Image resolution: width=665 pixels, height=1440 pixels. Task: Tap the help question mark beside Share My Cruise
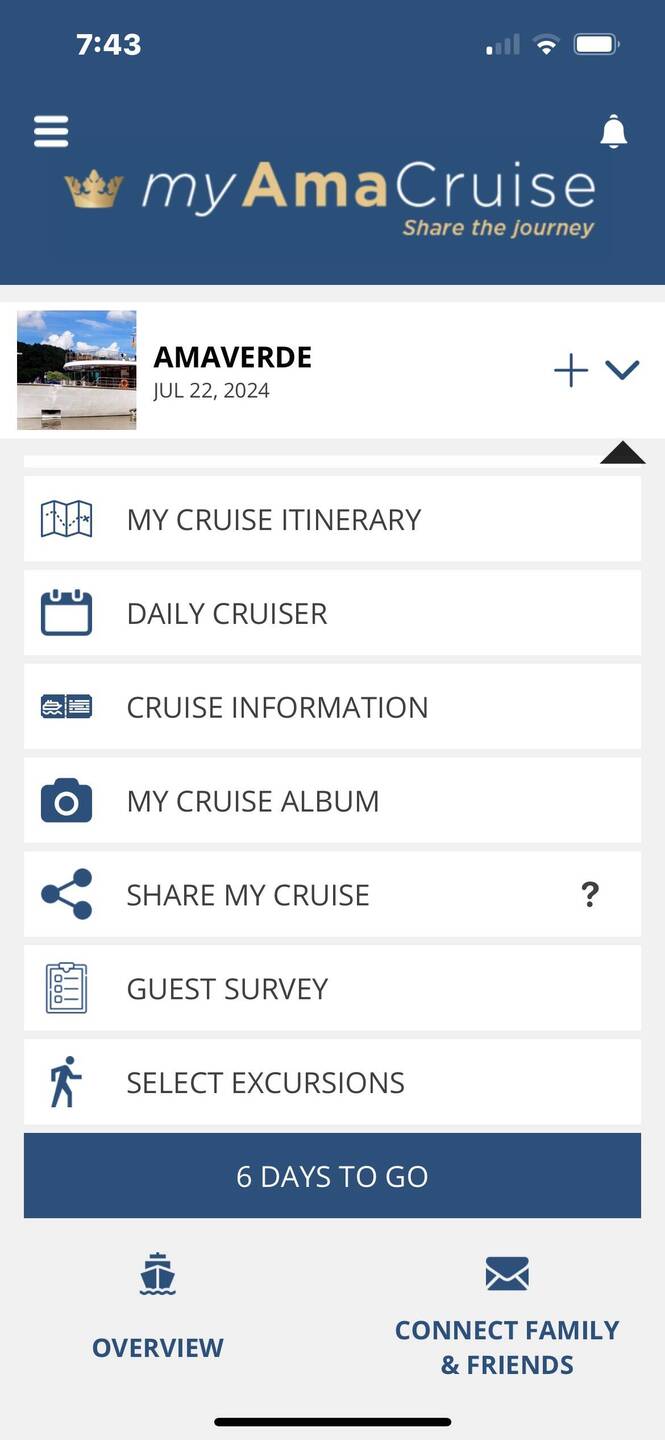[x=590, y=894]
